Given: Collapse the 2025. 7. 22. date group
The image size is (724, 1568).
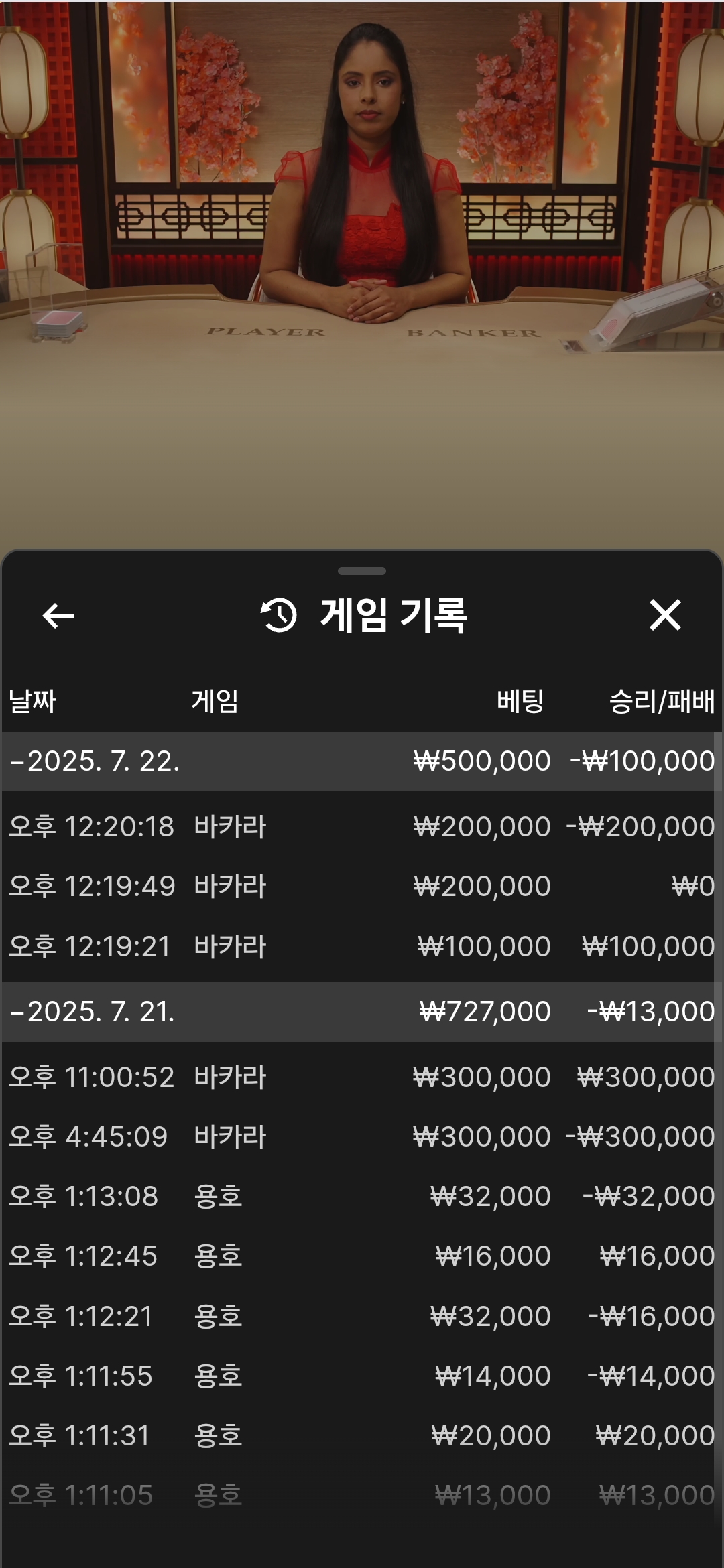Looking at the screenshot, I should (x=362, y=761).
